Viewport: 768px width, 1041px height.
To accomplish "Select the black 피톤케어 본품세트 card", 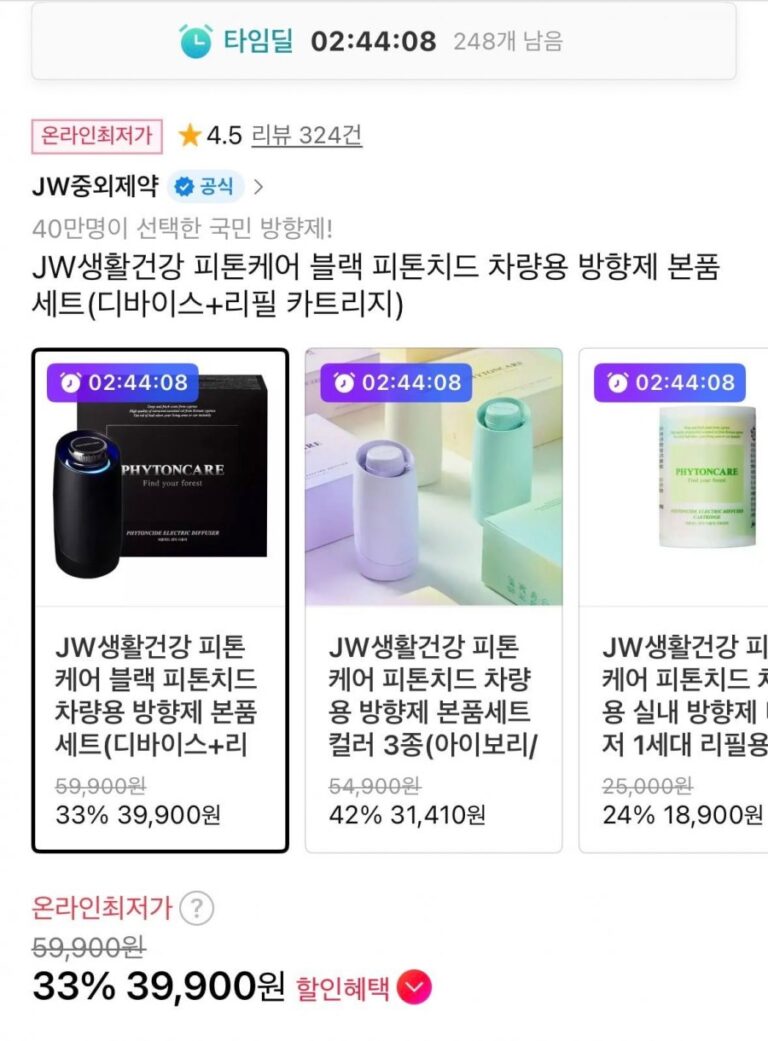I will [x=160, y=600].
